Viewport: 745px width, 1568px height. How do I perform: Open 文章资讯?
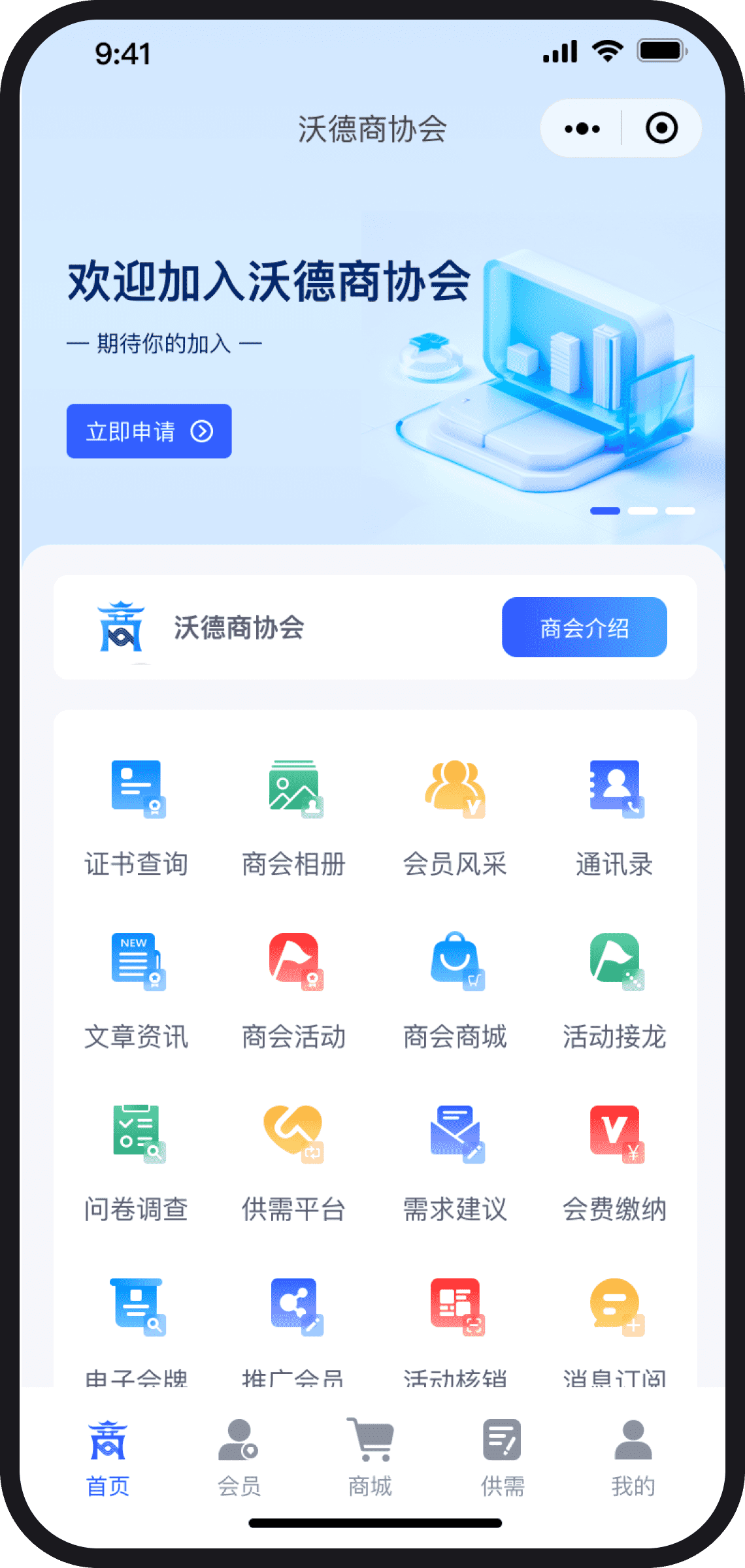(x=137, y=989)
